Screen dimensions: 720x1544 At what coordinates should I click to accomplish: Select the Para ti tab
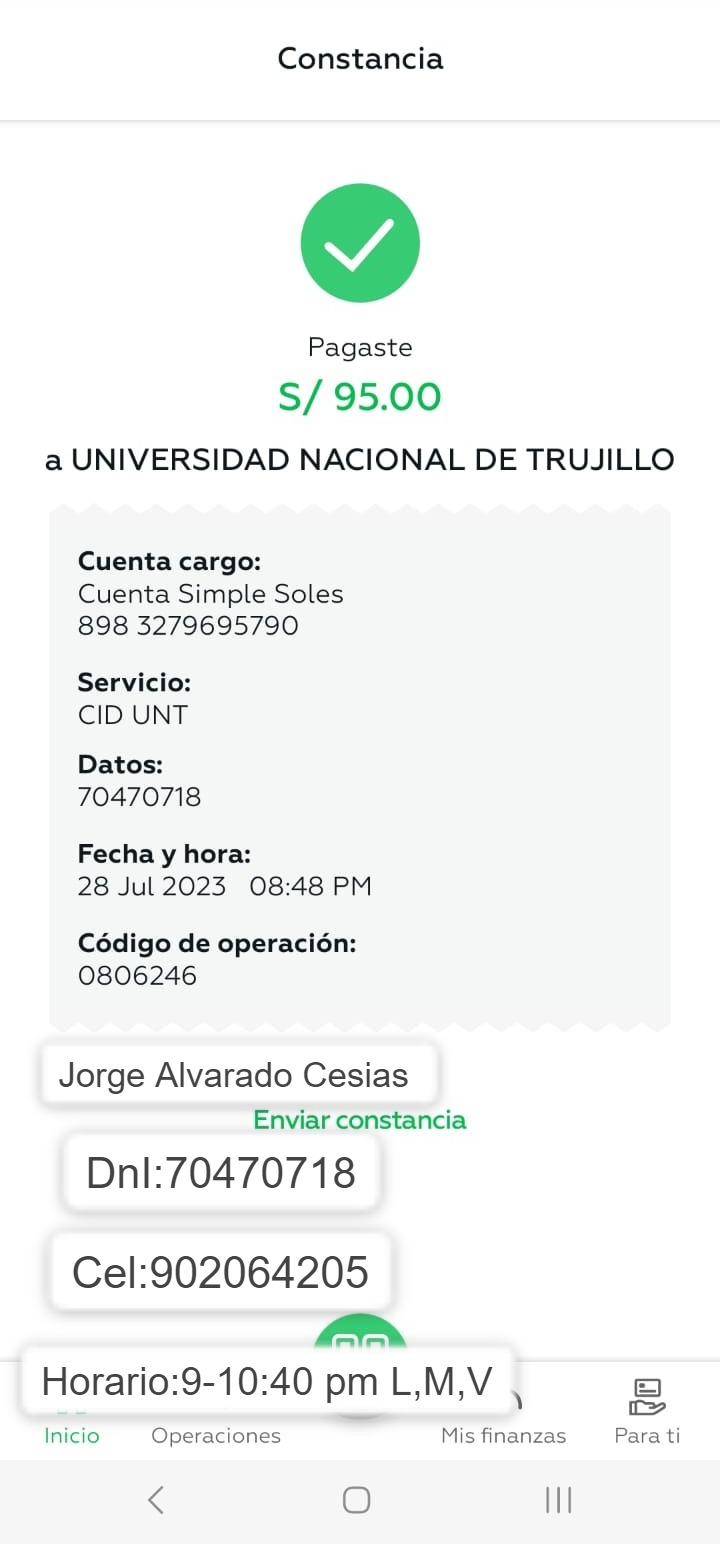(647, 1412)
